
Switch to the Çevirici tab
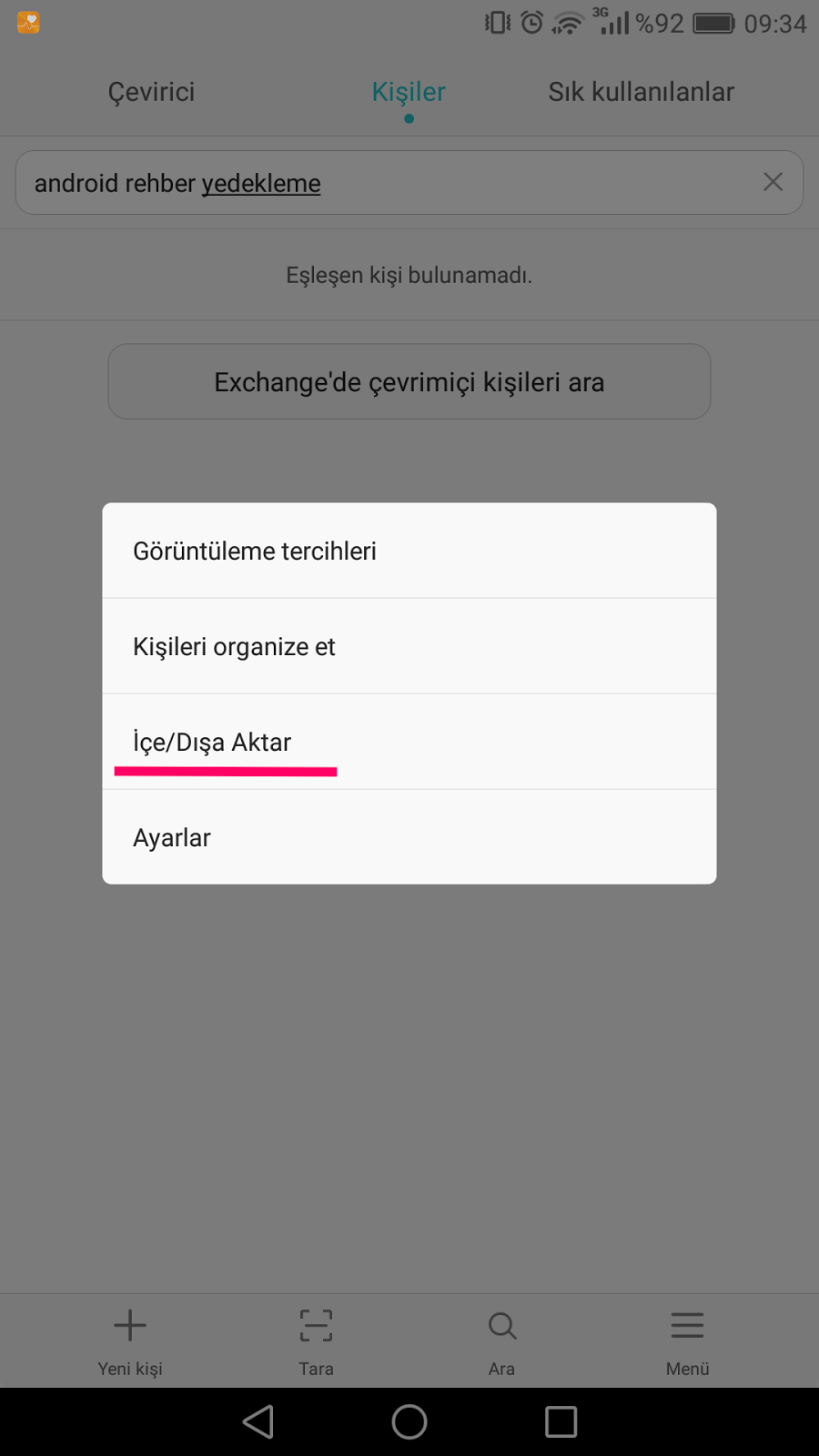click(151, 92)
